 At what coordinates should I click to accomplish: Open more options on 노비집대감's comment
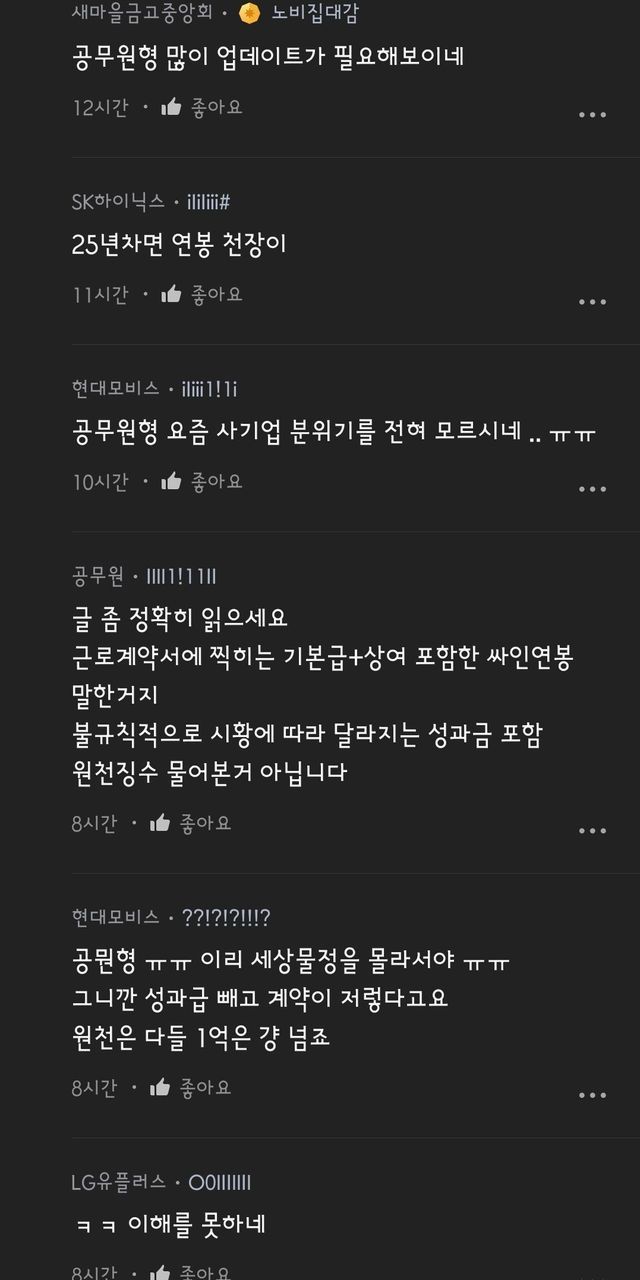pos(592,115)
